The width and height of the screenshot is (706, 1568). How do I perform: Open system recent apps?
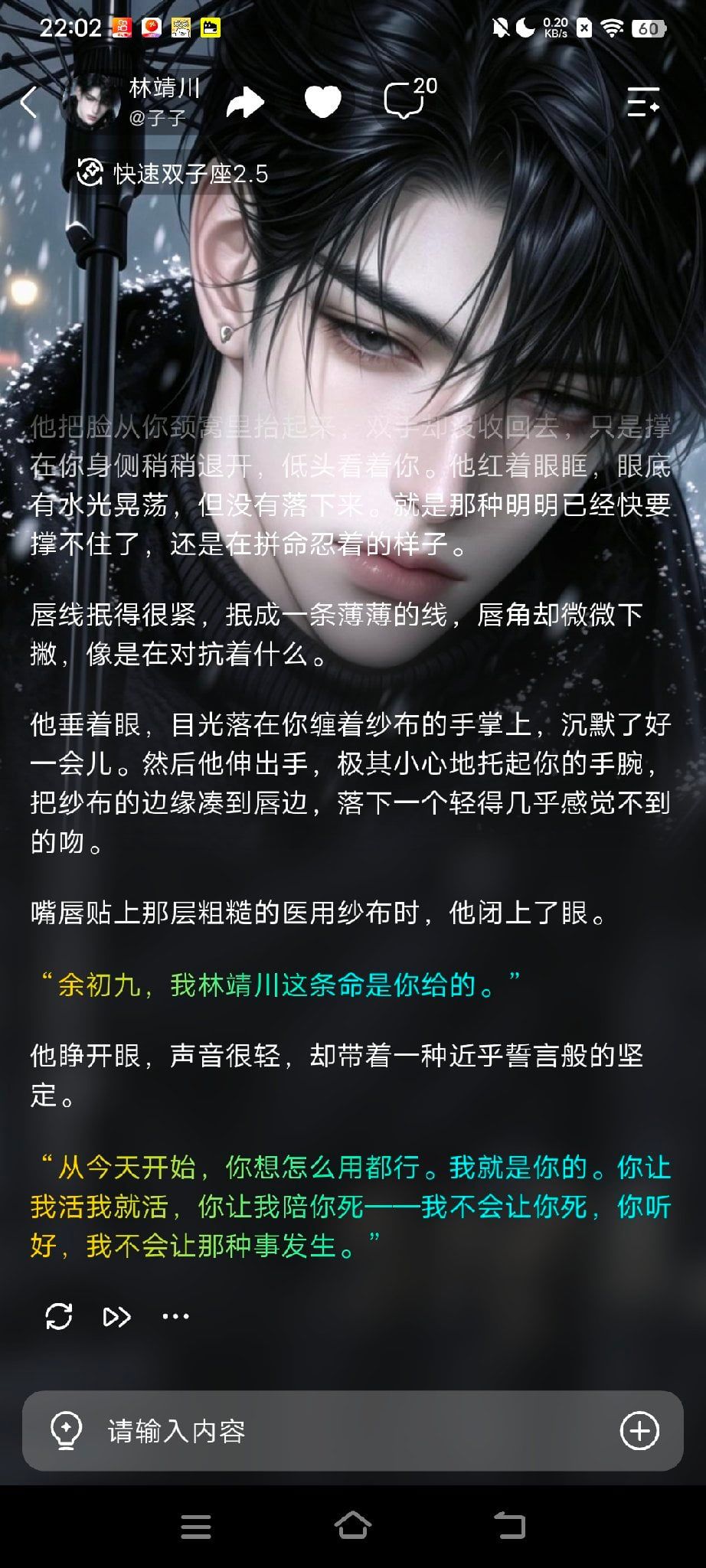pos(196,1526)
